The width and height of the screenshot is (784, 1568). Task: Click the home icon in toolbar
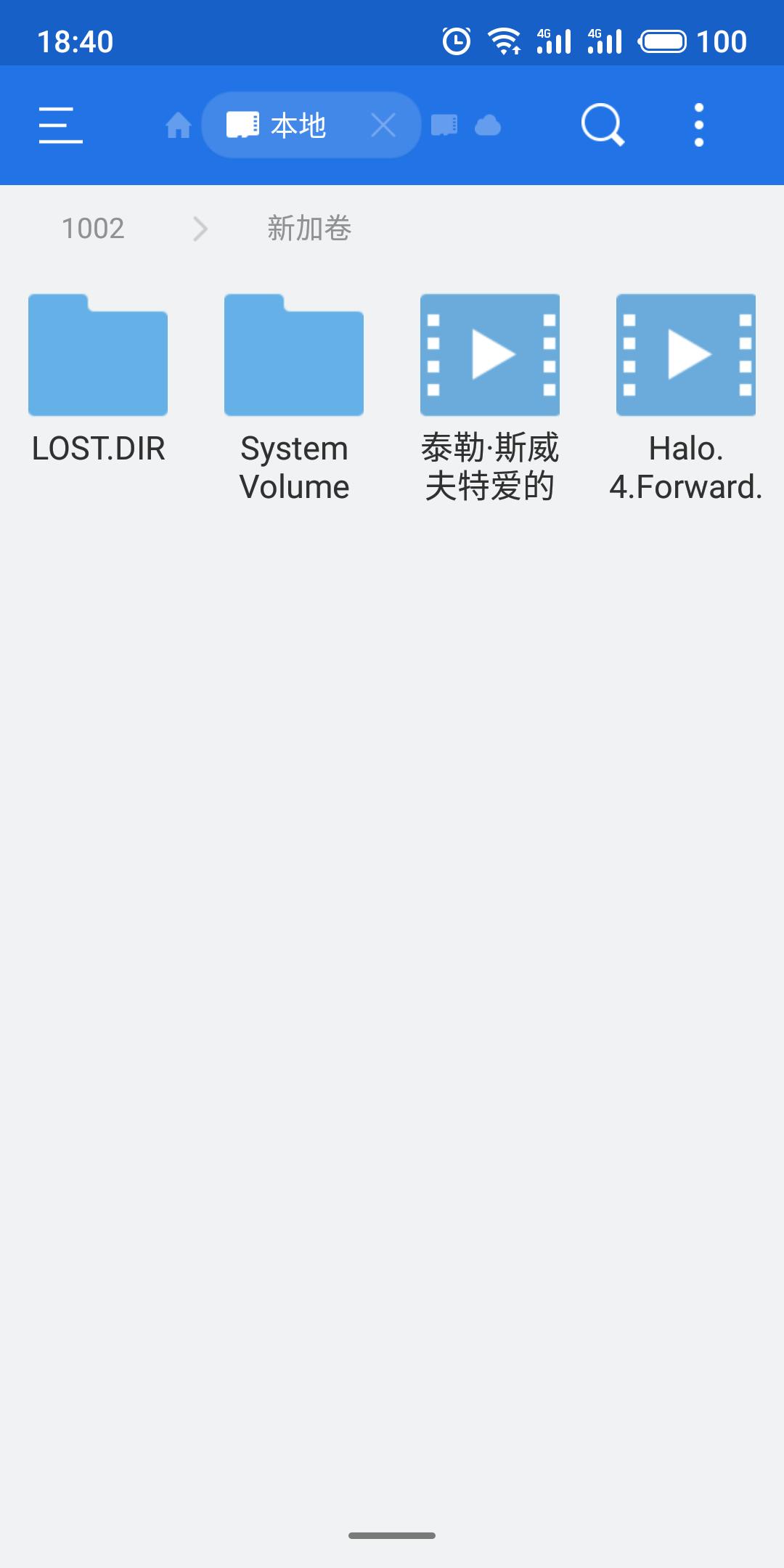[178, 125]
